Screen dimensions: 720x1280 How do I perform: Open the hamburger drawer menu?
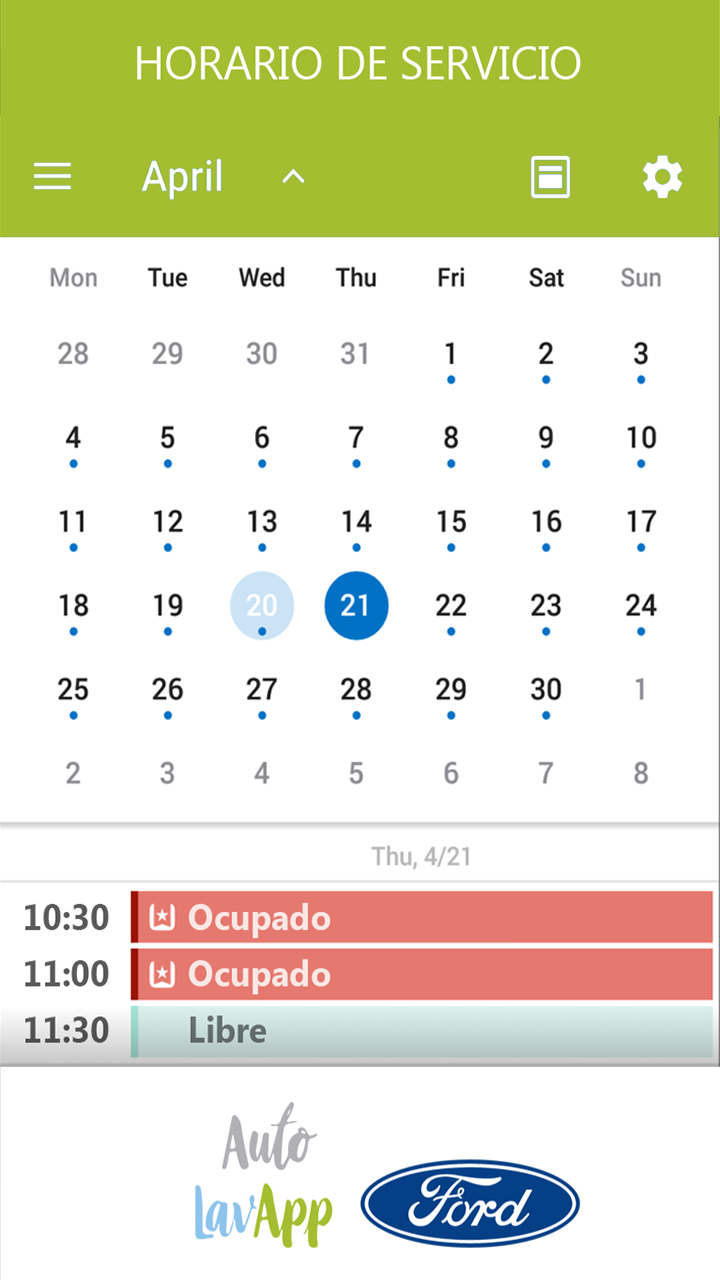52,177
